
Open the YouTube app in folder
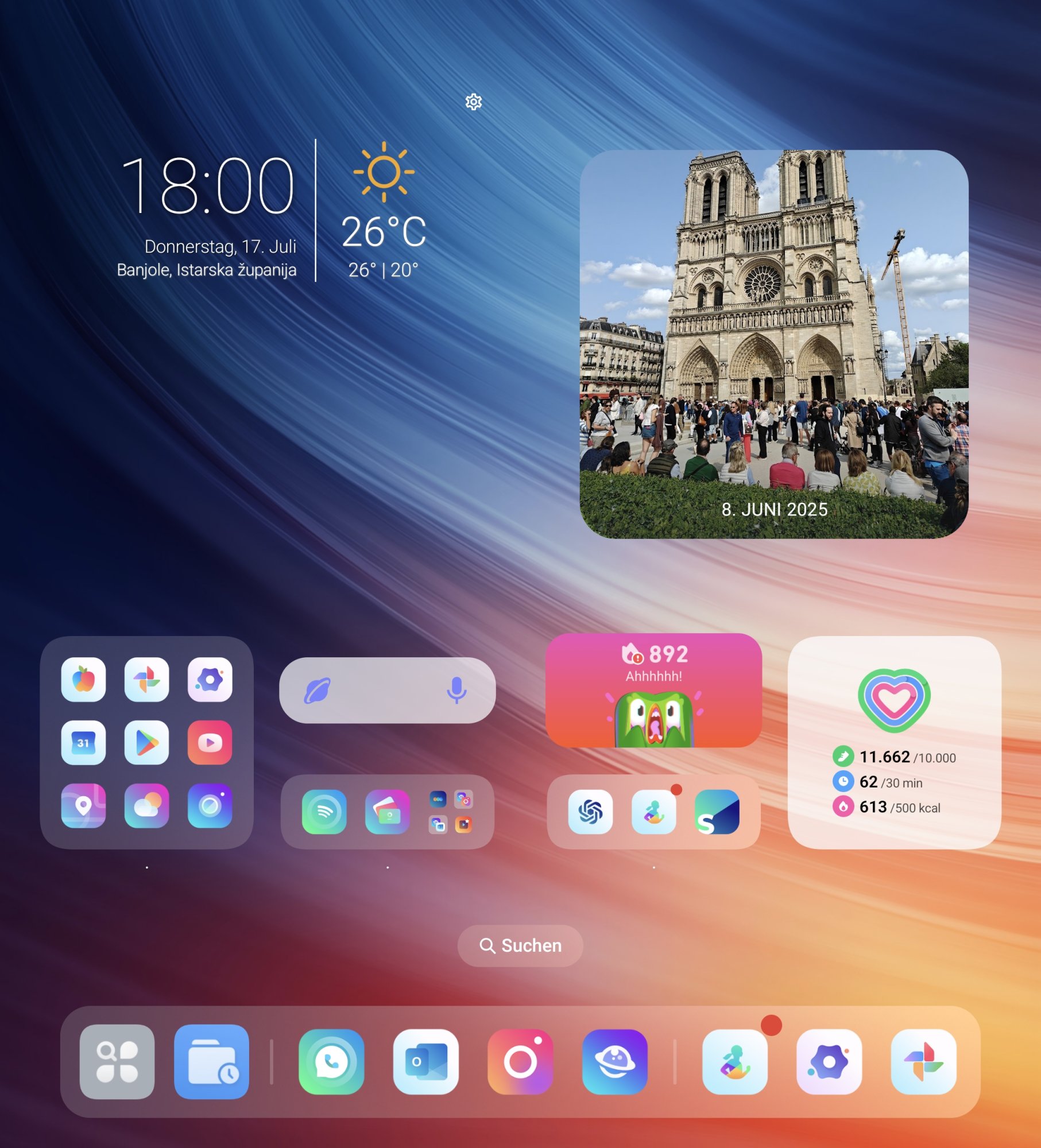210,743
